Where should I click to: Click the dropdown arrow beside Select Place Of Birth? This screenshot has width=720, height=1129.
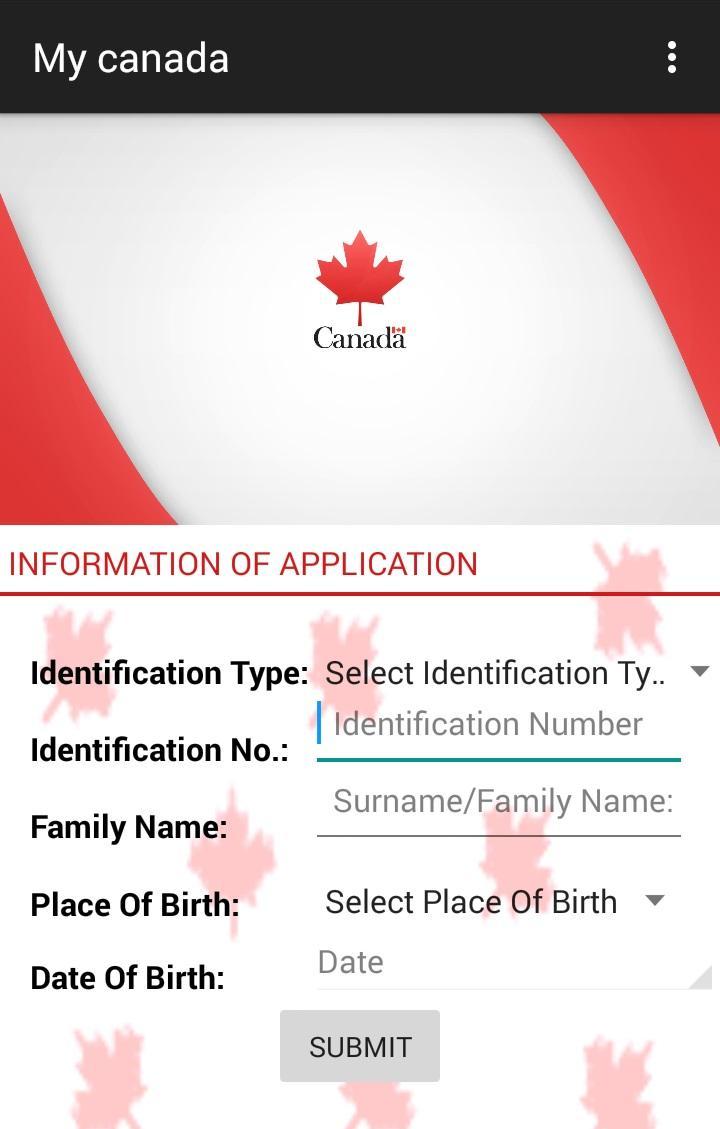click(655, 900)
